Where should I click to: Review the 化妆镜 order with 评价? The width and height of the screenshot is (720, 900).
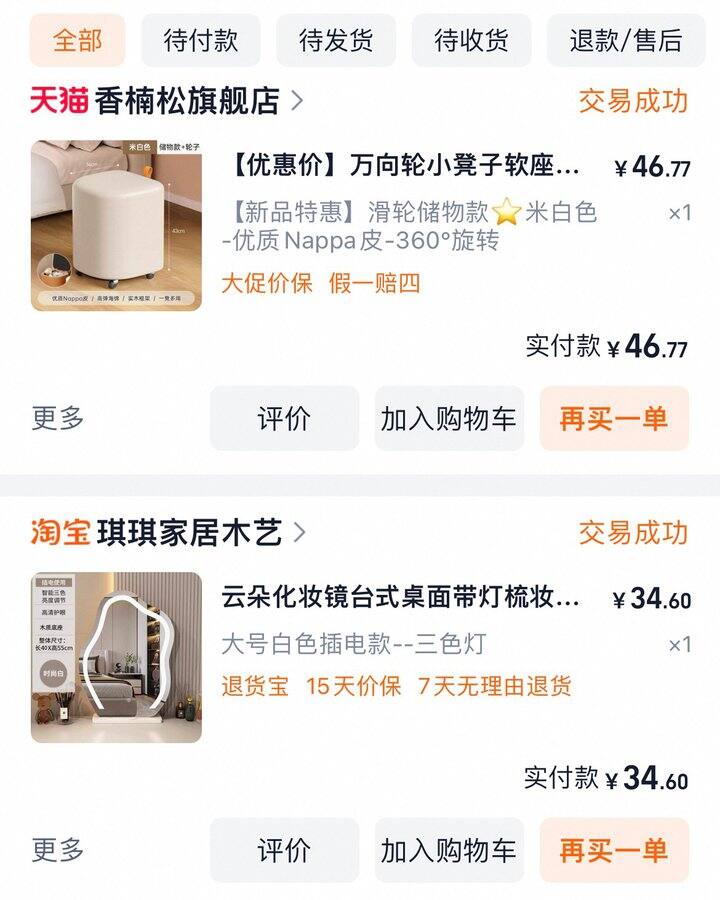(284, 850)
